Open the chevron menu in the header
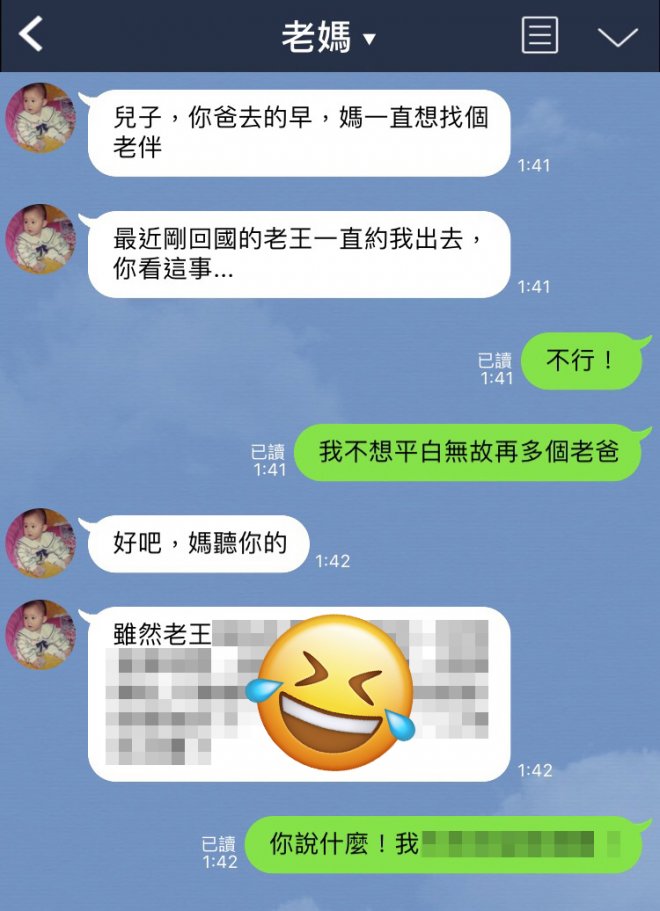This screenshot has width=660, height=911. tap(617, 37)
